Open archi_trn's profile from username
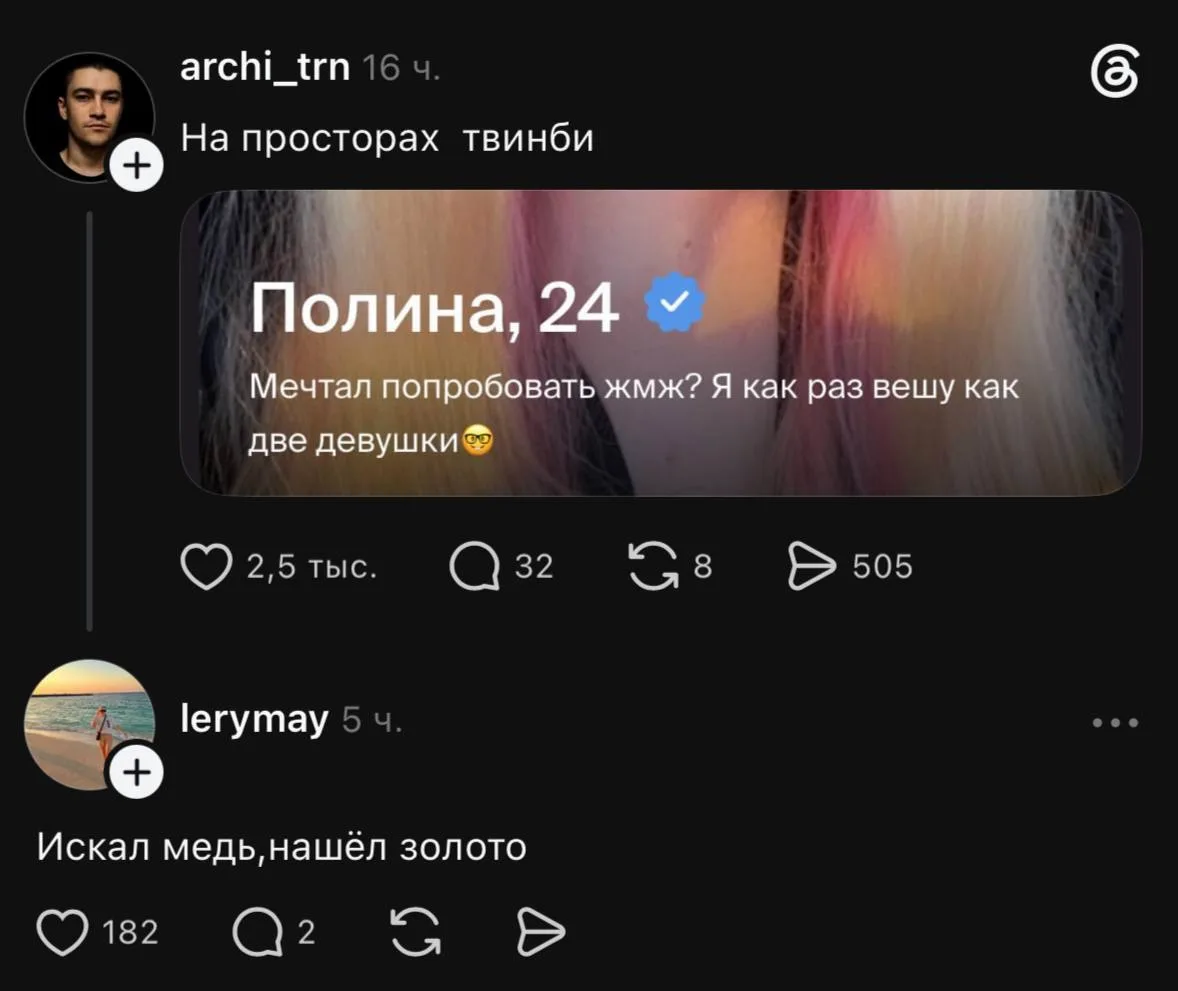This screenshot has width=1178, height=991. (265, 67)
